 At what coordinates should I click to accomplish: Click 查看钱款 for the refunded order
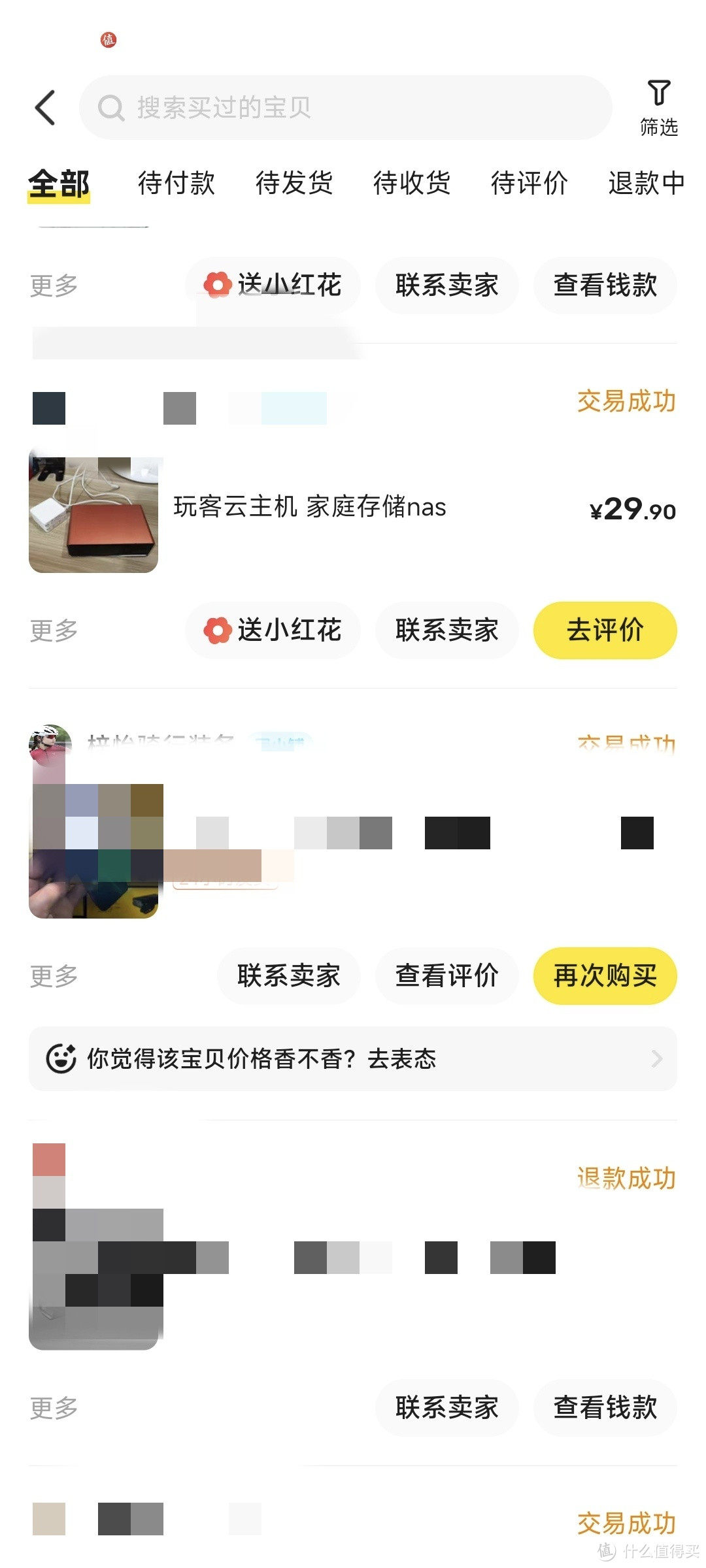pos(604,1408)
